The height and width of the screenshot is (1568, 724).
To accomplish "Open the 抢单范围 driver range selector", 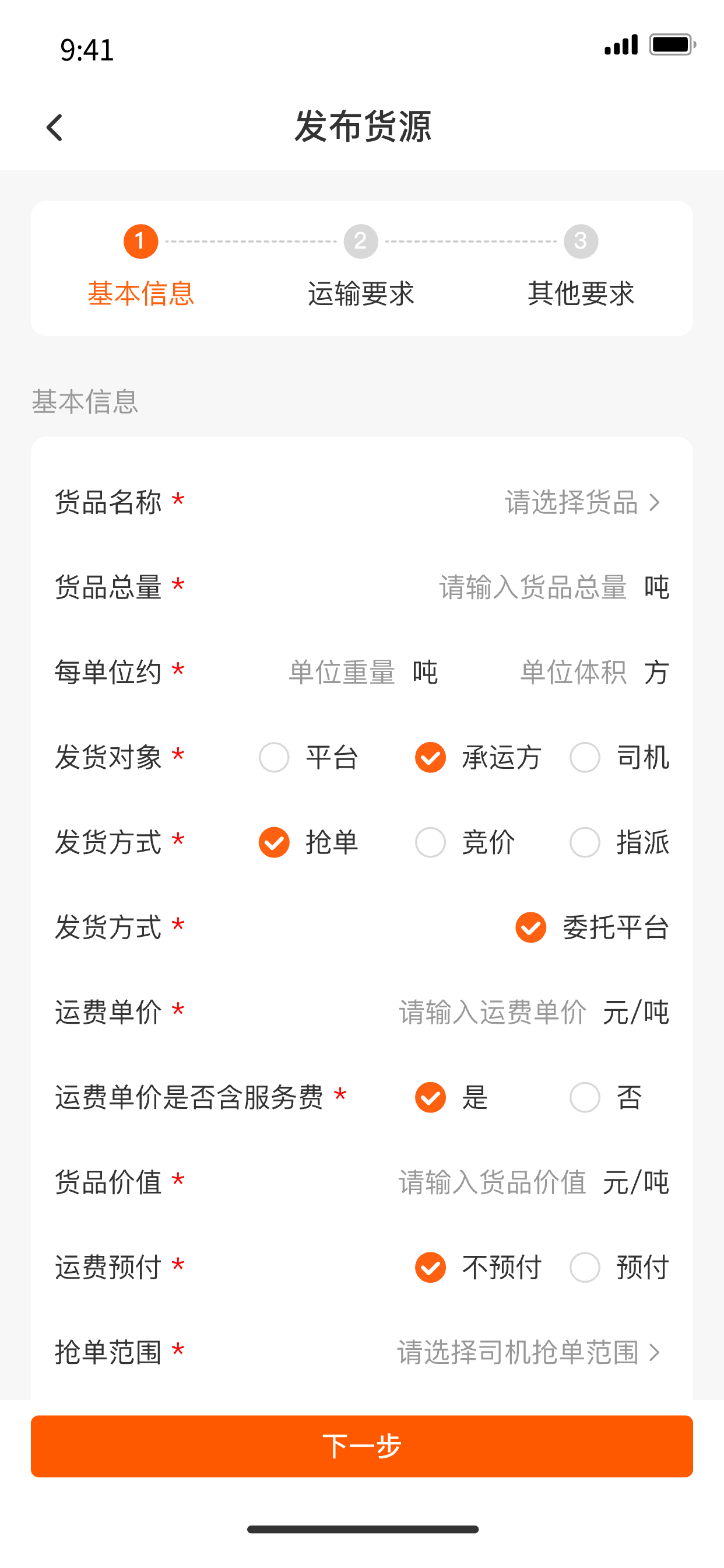I will (x=528, y=1353).
